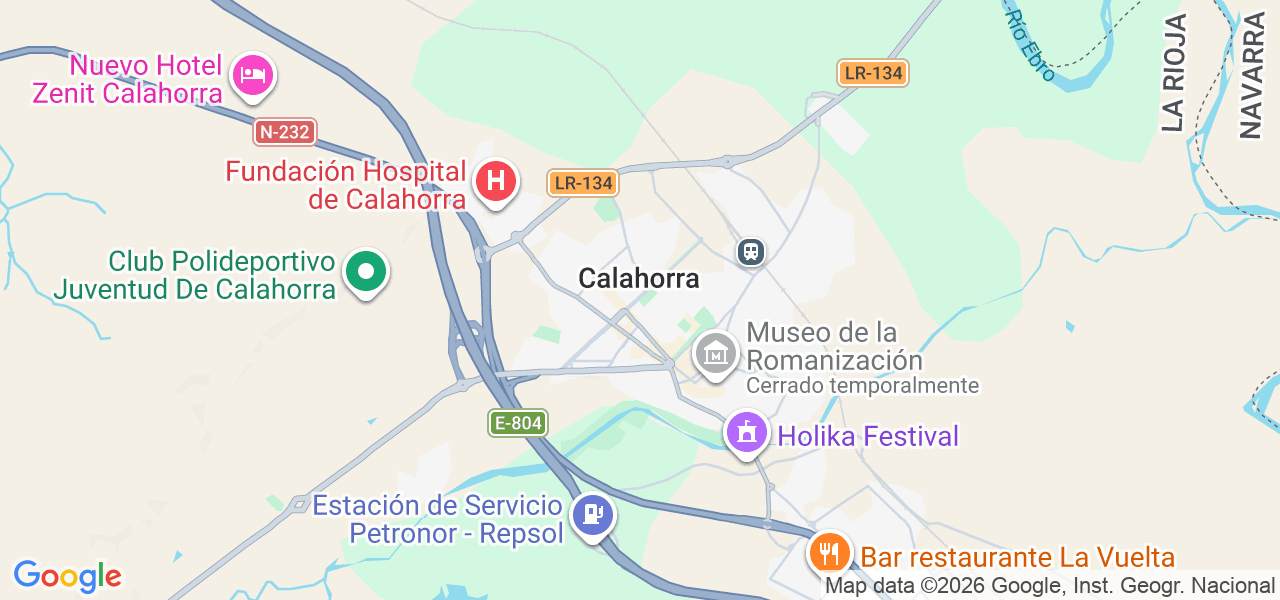
Task: Open the train station marker in Calahorra
Action: (x=751, y=252)
